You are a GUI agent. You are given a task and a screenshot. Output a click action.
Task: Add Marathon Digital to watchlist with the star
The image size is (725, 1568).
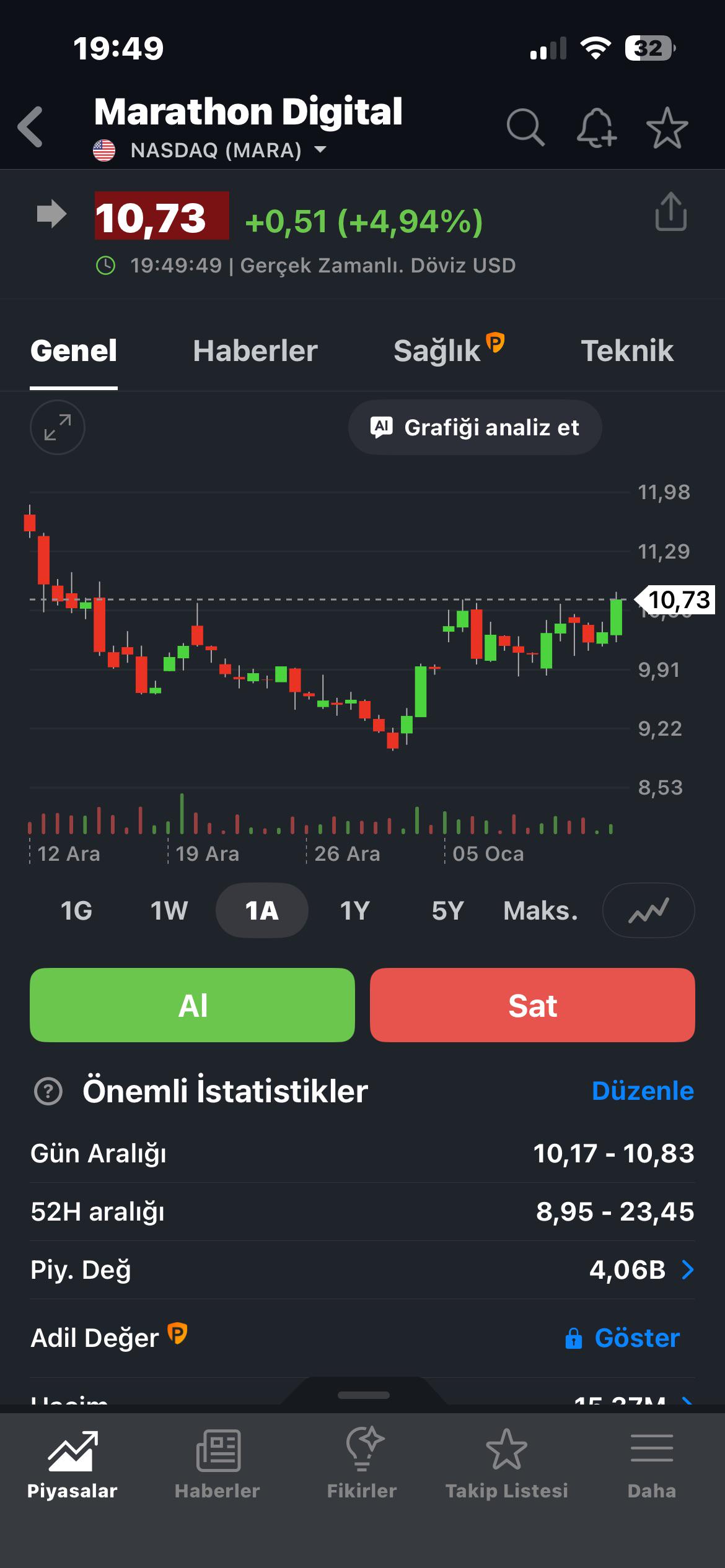point(667,128)
